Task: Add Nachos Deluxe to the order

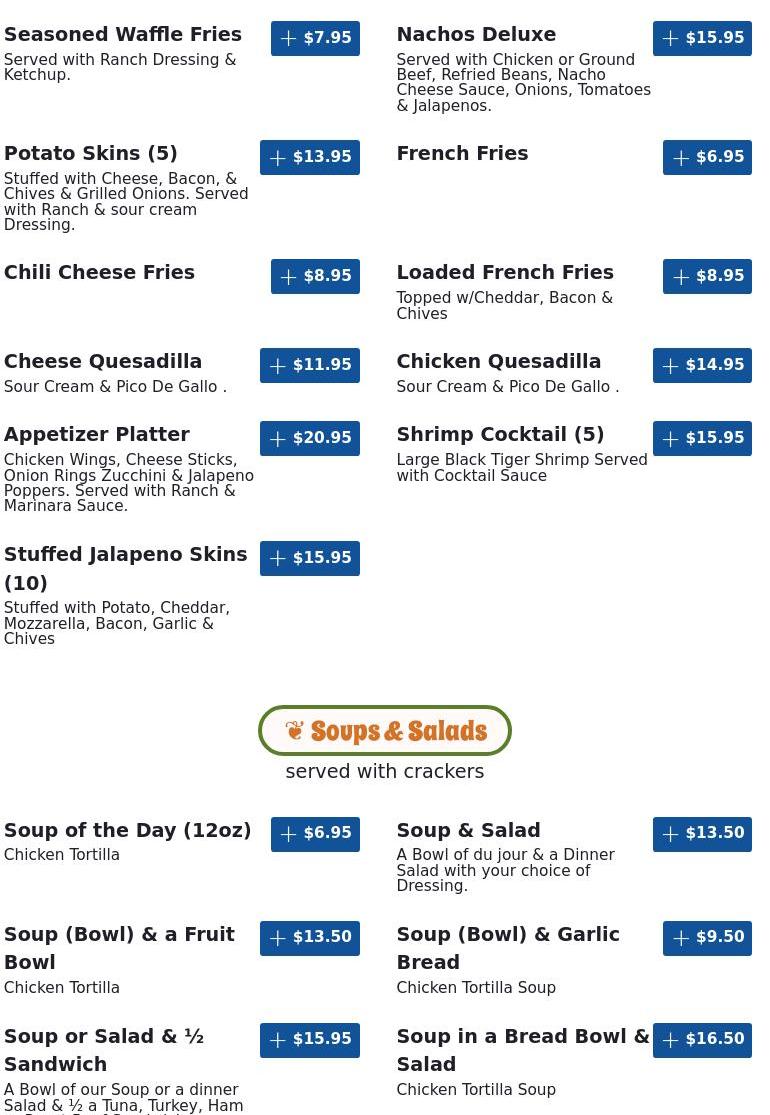Action: click(702, 38)
